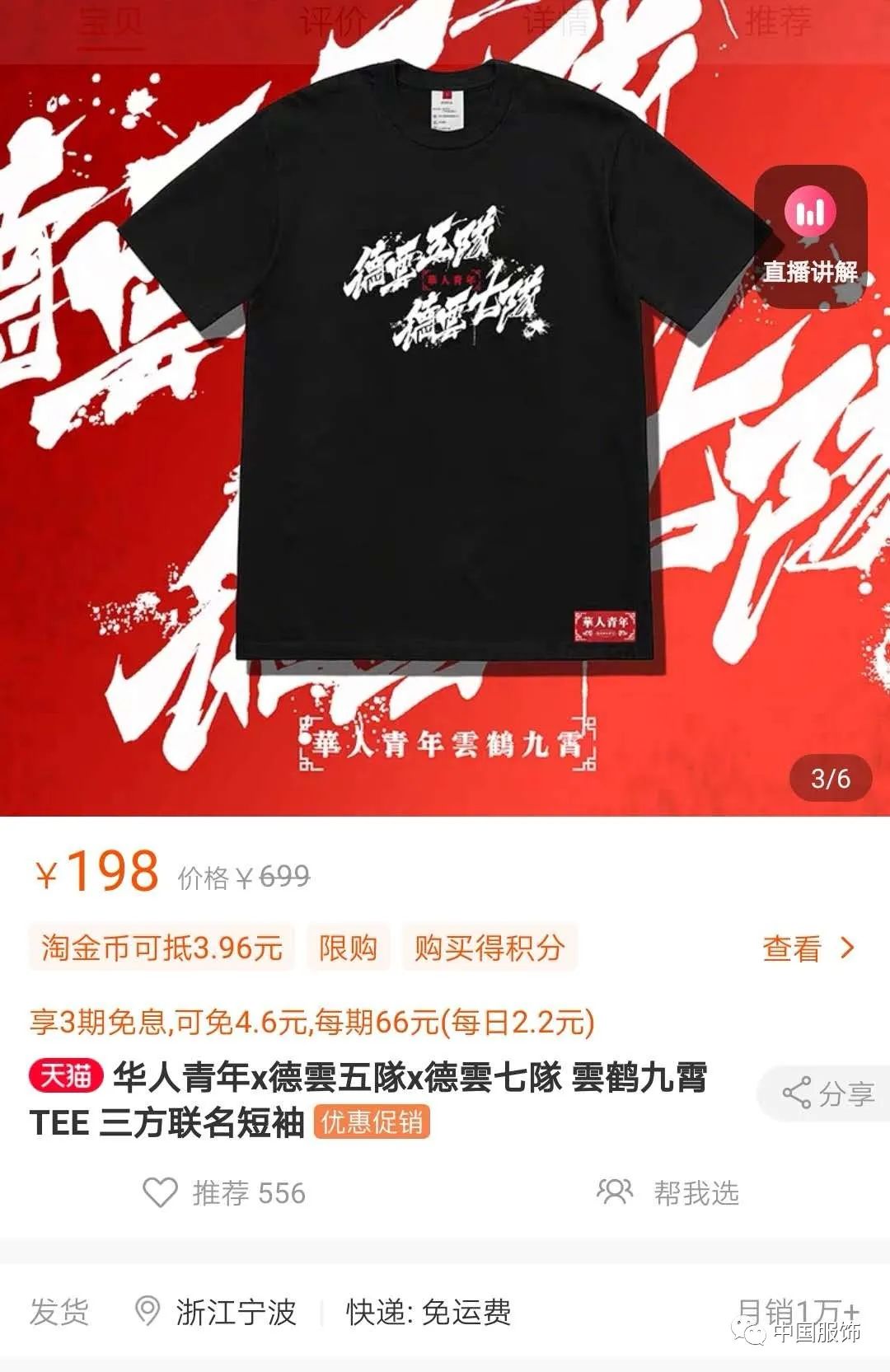Switch to the 评价 tab
Screen dimensions: 890x1372
[x=333, y=22]
